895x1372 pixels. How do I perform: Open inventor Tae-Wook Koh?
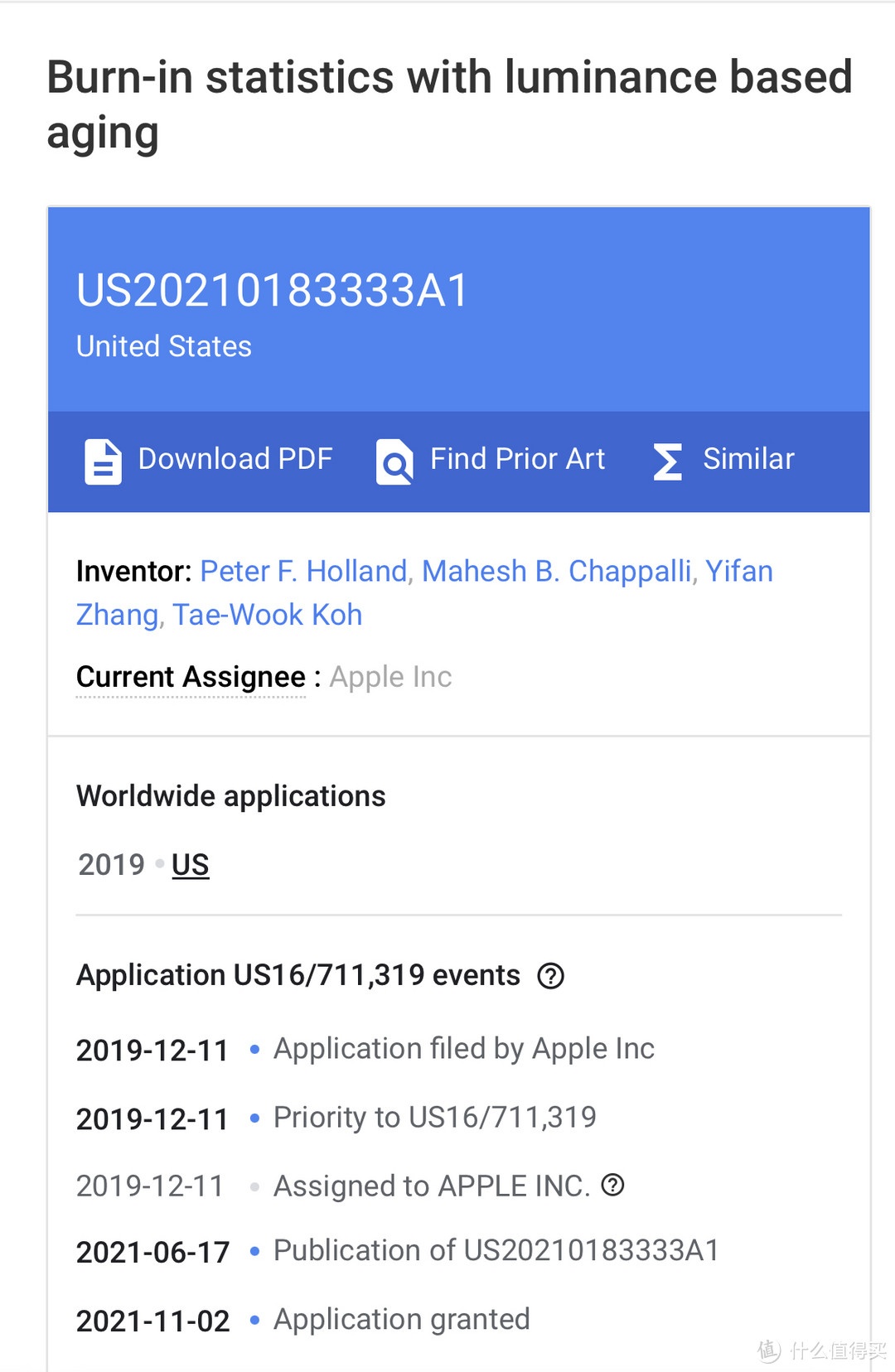(267, 615)
